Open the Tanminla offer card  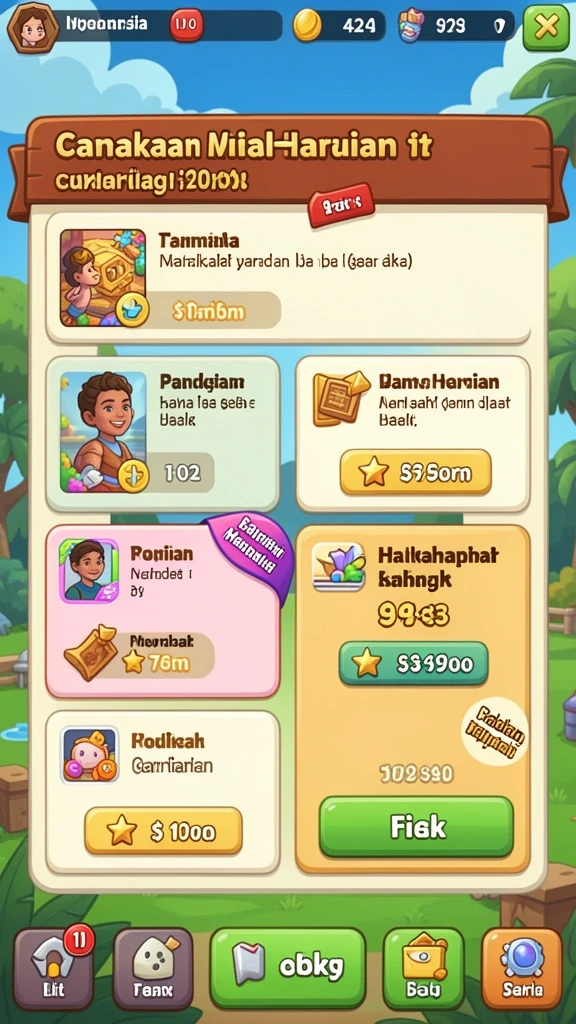288,278
